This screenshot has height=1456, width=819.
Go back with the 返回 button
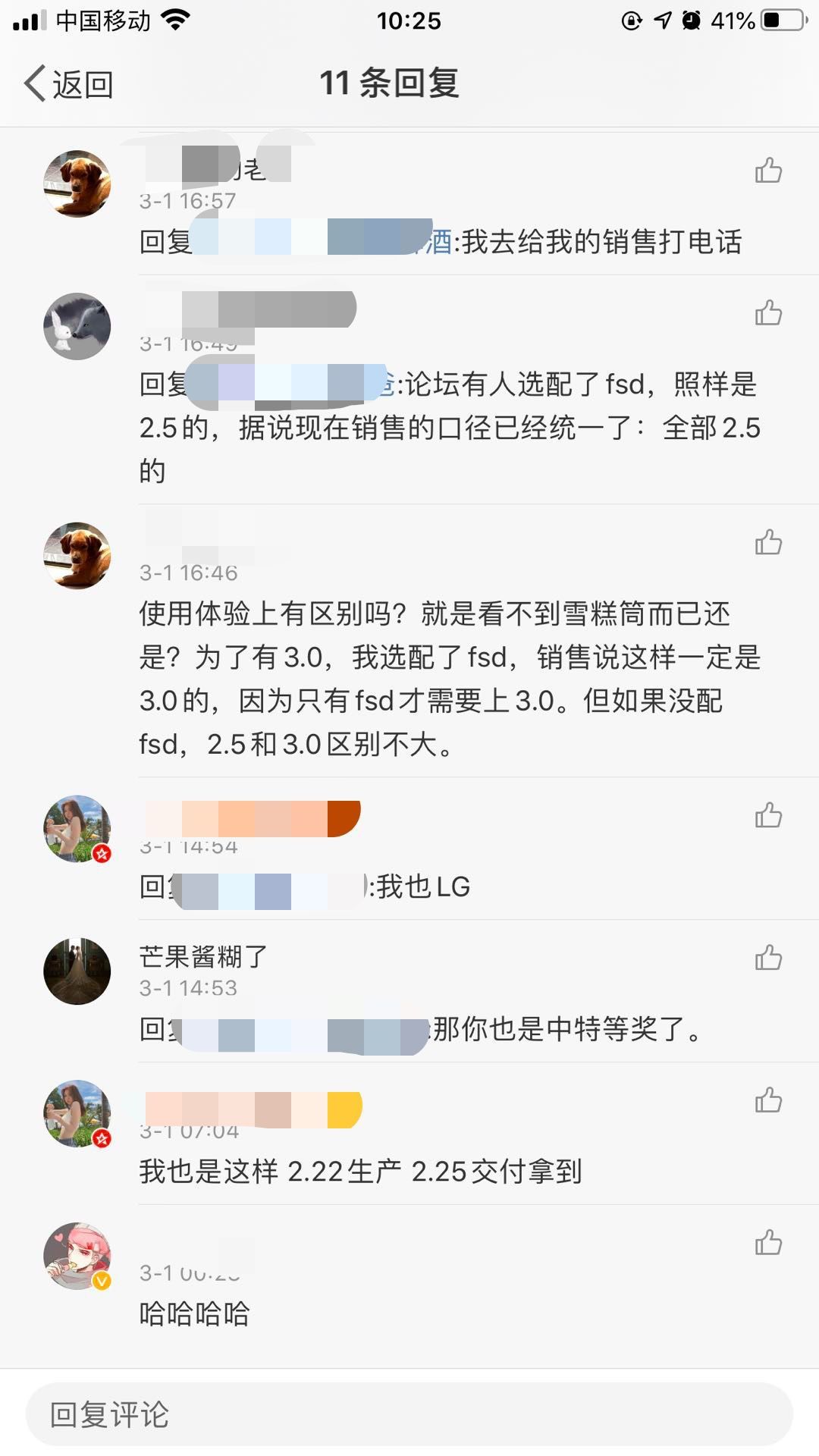point(68,83)
